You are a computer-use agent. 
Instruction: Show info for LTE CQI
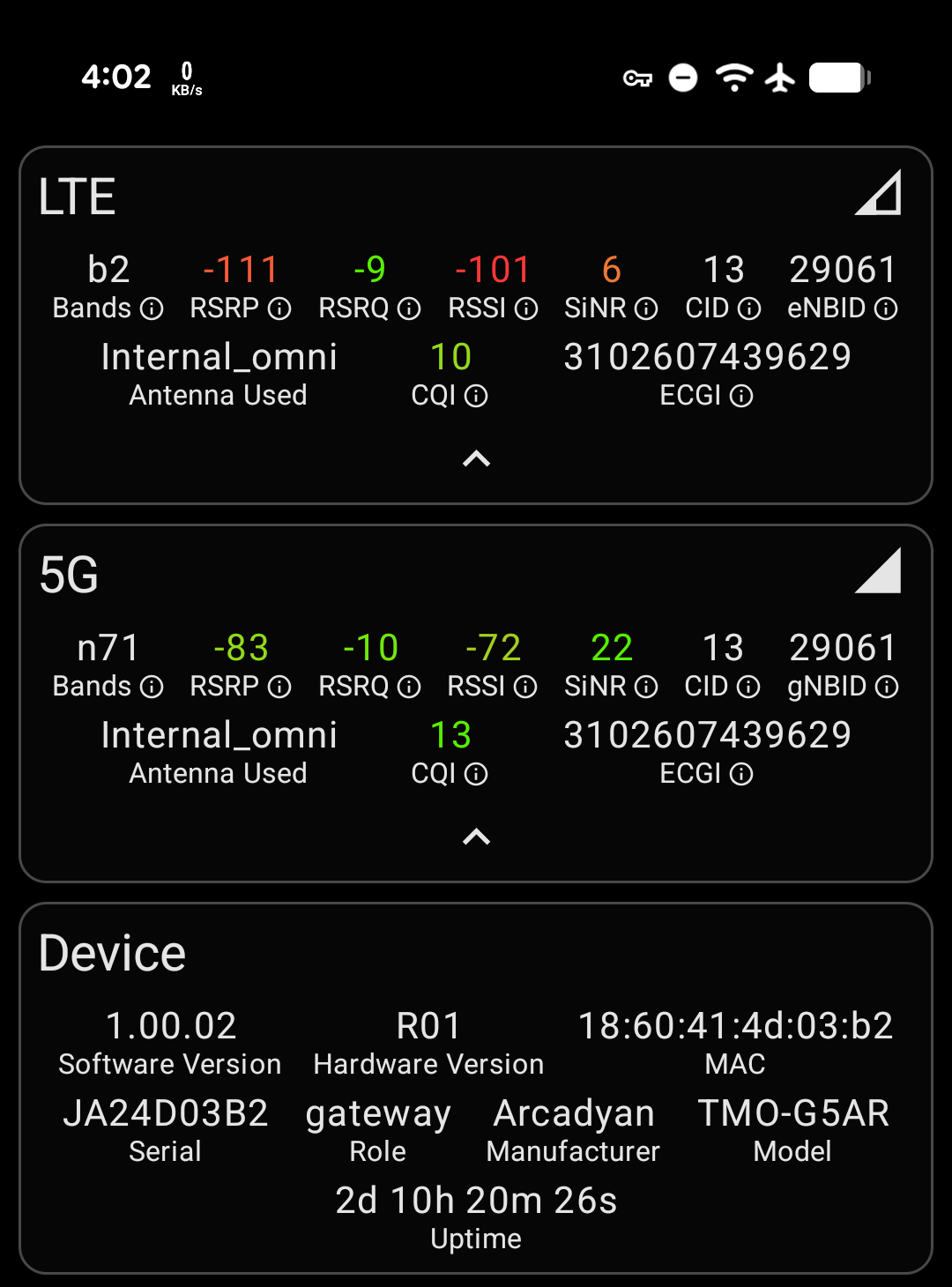[476, 397]
